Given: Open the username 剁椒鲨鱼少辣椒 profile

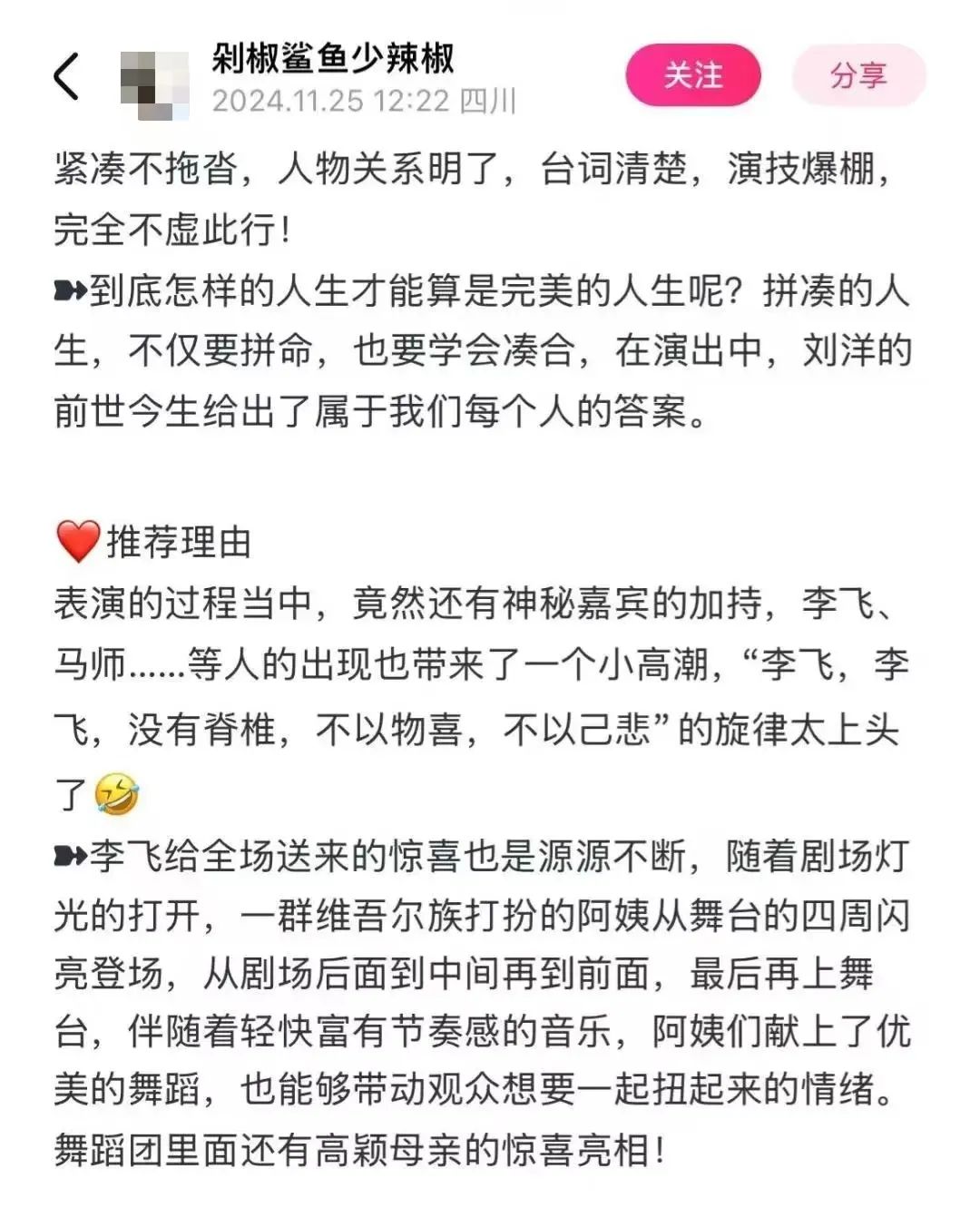Looking at the screenshot, I should click(333, 58).
